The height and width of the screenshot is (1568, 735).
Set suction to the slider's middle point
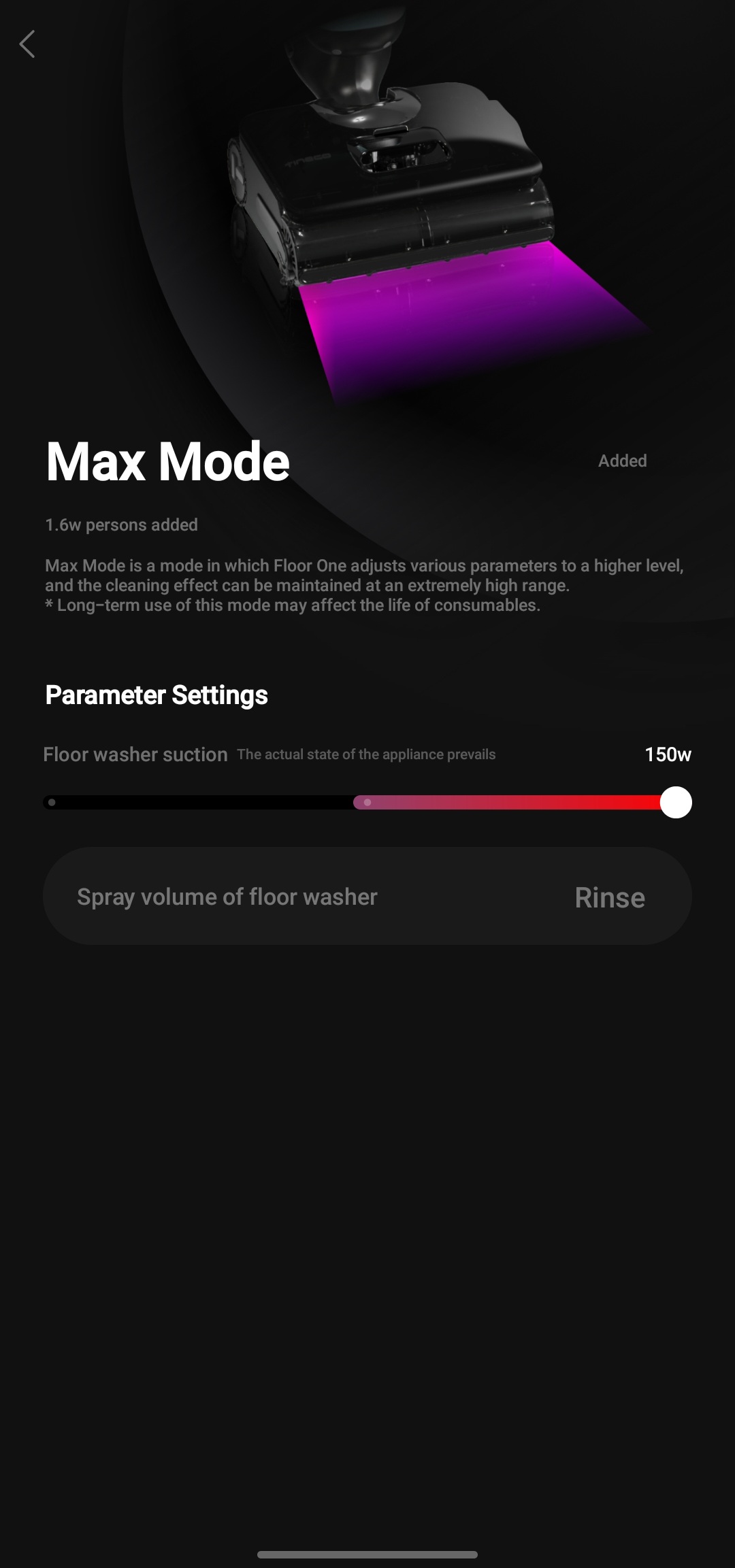tap(367, 803)
